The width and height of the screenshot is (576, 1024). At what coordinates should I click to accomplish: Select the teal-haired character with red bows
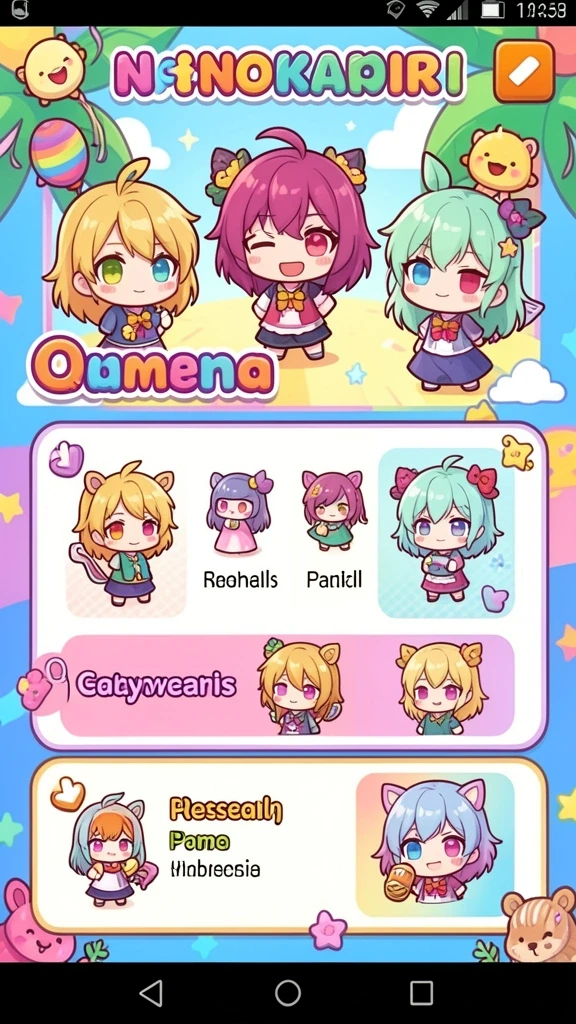pyautogui.click(x=446, y=532)
